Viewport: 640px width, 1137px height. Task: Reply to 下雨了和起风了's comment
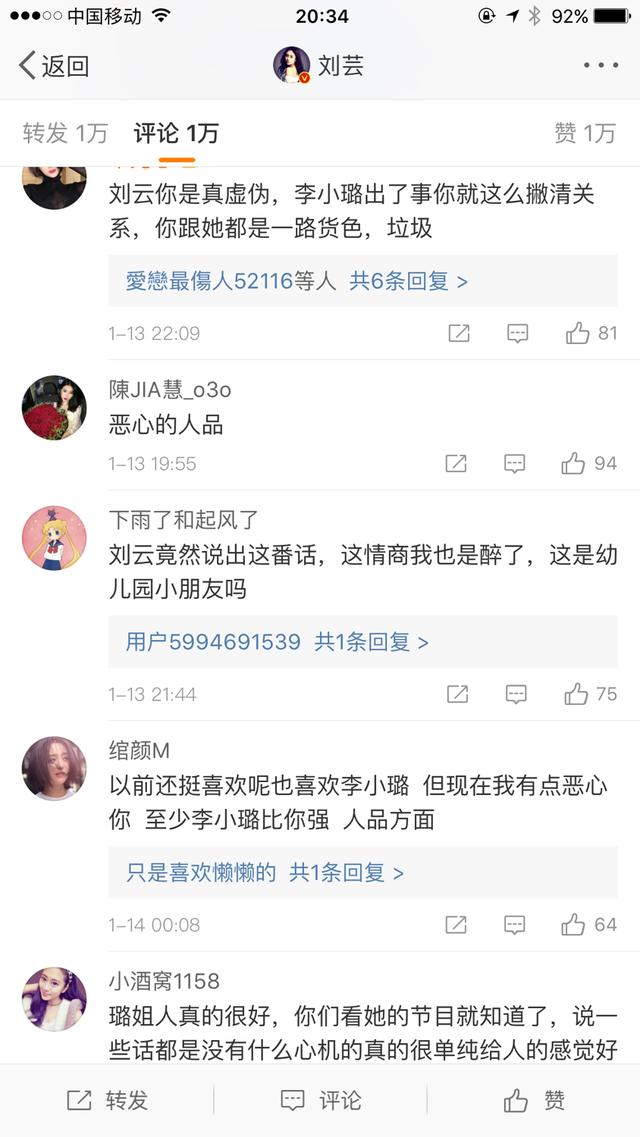click(516, 694)
